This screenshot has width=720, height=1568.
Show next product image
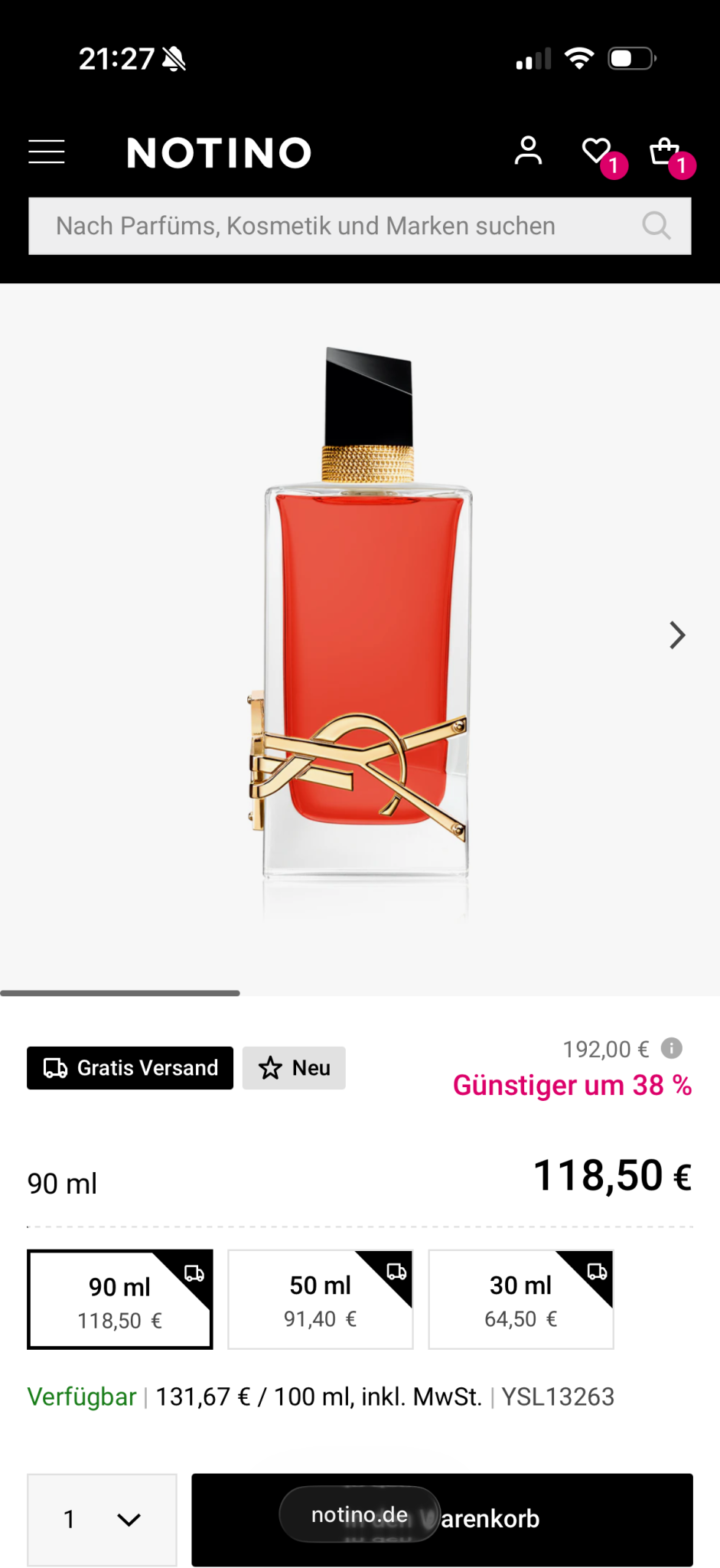[676, 635]
